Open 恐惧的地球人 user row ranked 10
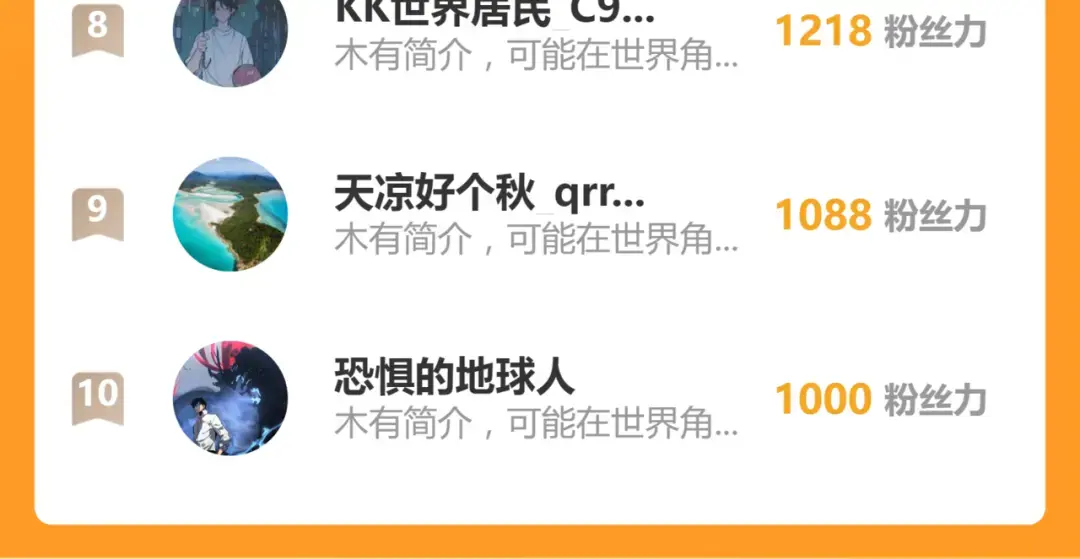 pyautogui.click(x=540, y=399)
